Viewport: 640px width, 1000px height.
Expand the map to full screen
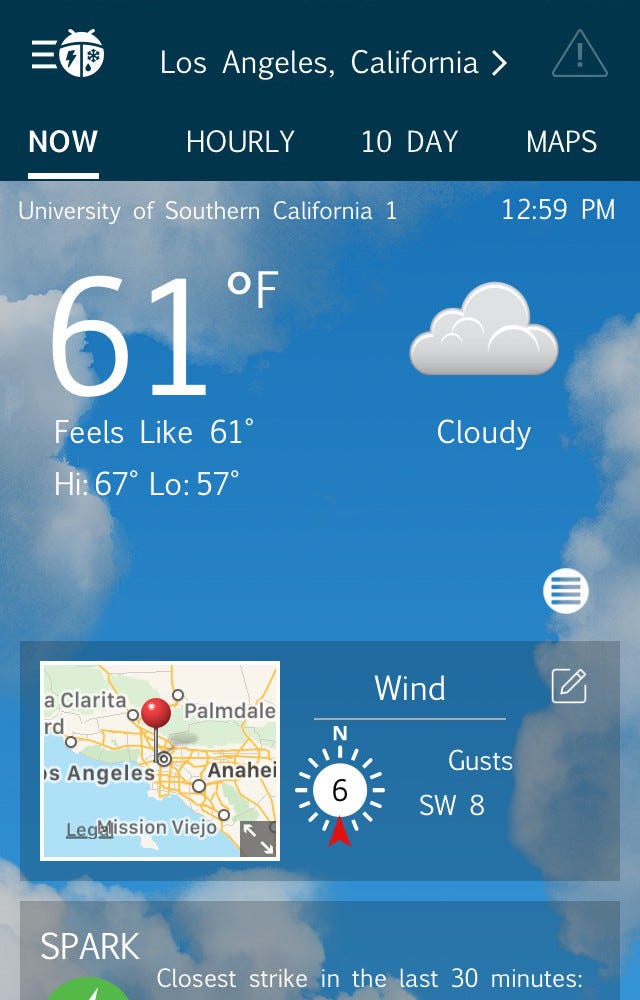click(258, 839)
